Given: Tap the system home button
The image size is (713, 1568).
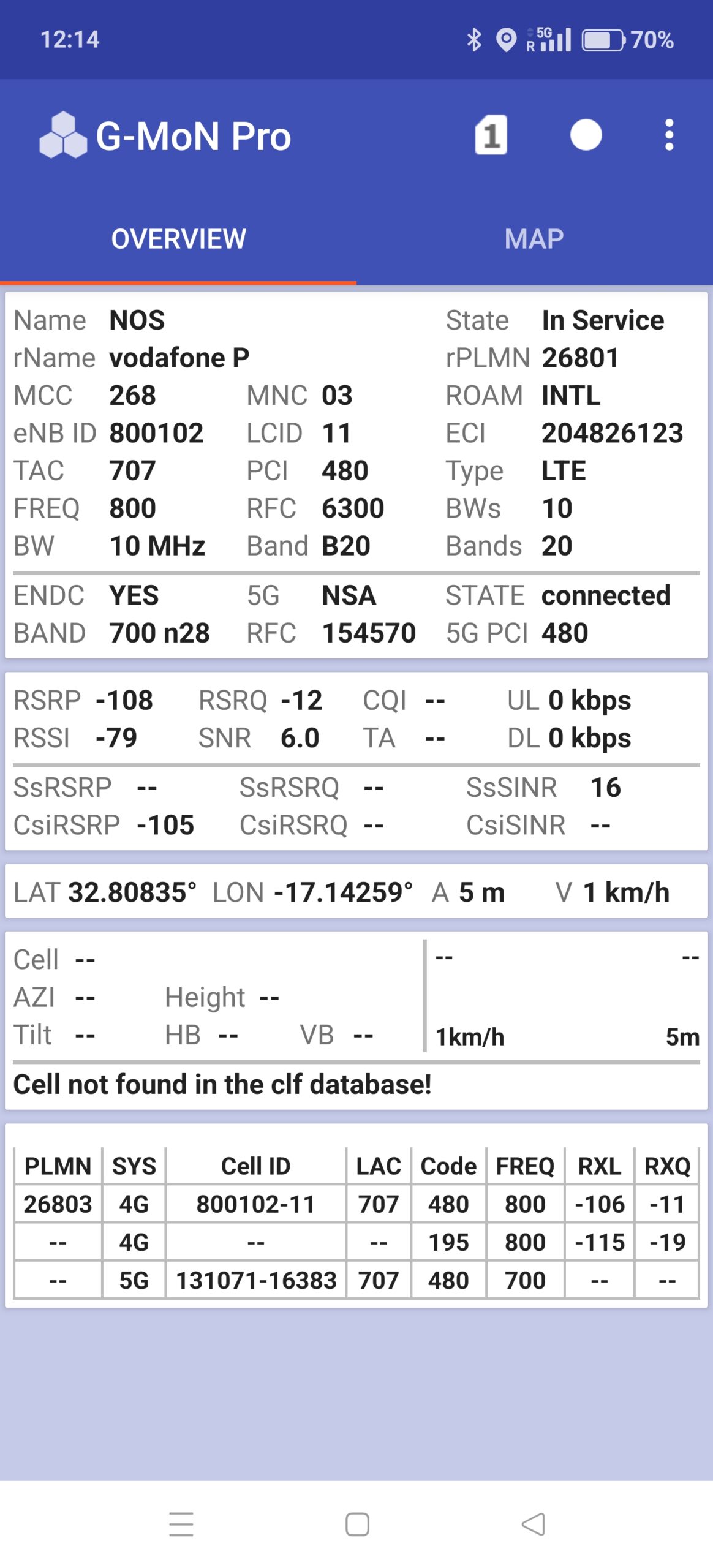Looking at the screenshot, I should click(357, 1524).
